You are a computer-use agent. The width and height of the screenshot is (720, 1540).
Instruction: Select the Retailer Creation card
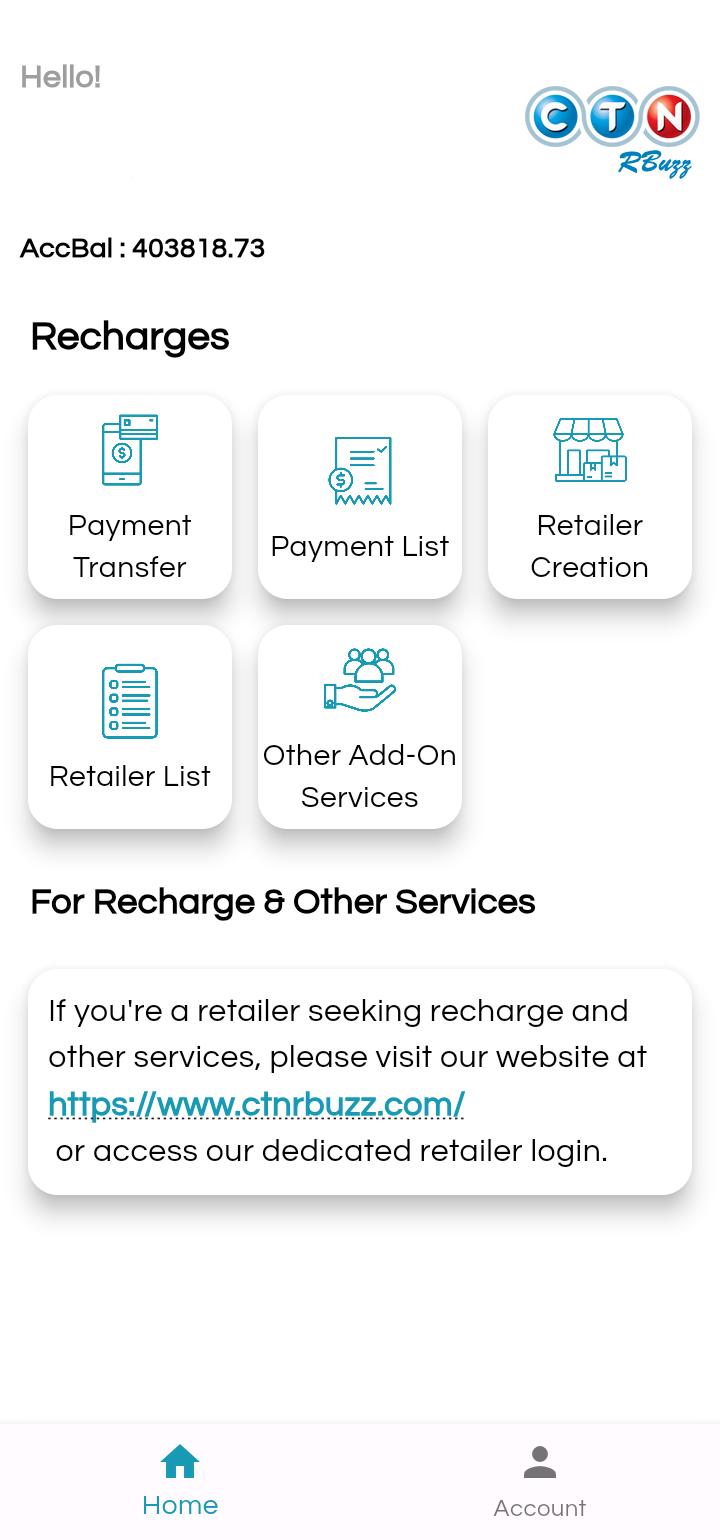[590, 497]
